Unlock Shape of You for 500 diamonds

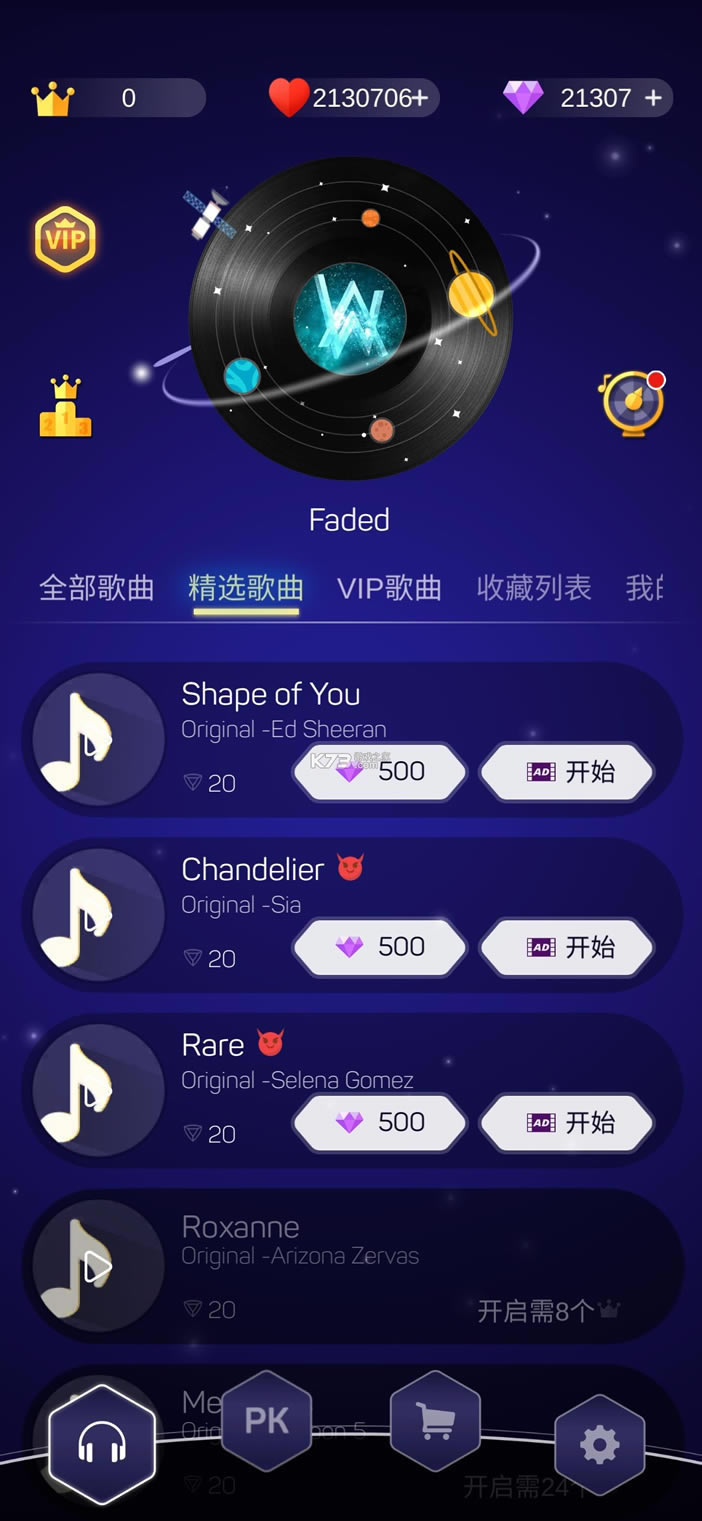(380, 772)
